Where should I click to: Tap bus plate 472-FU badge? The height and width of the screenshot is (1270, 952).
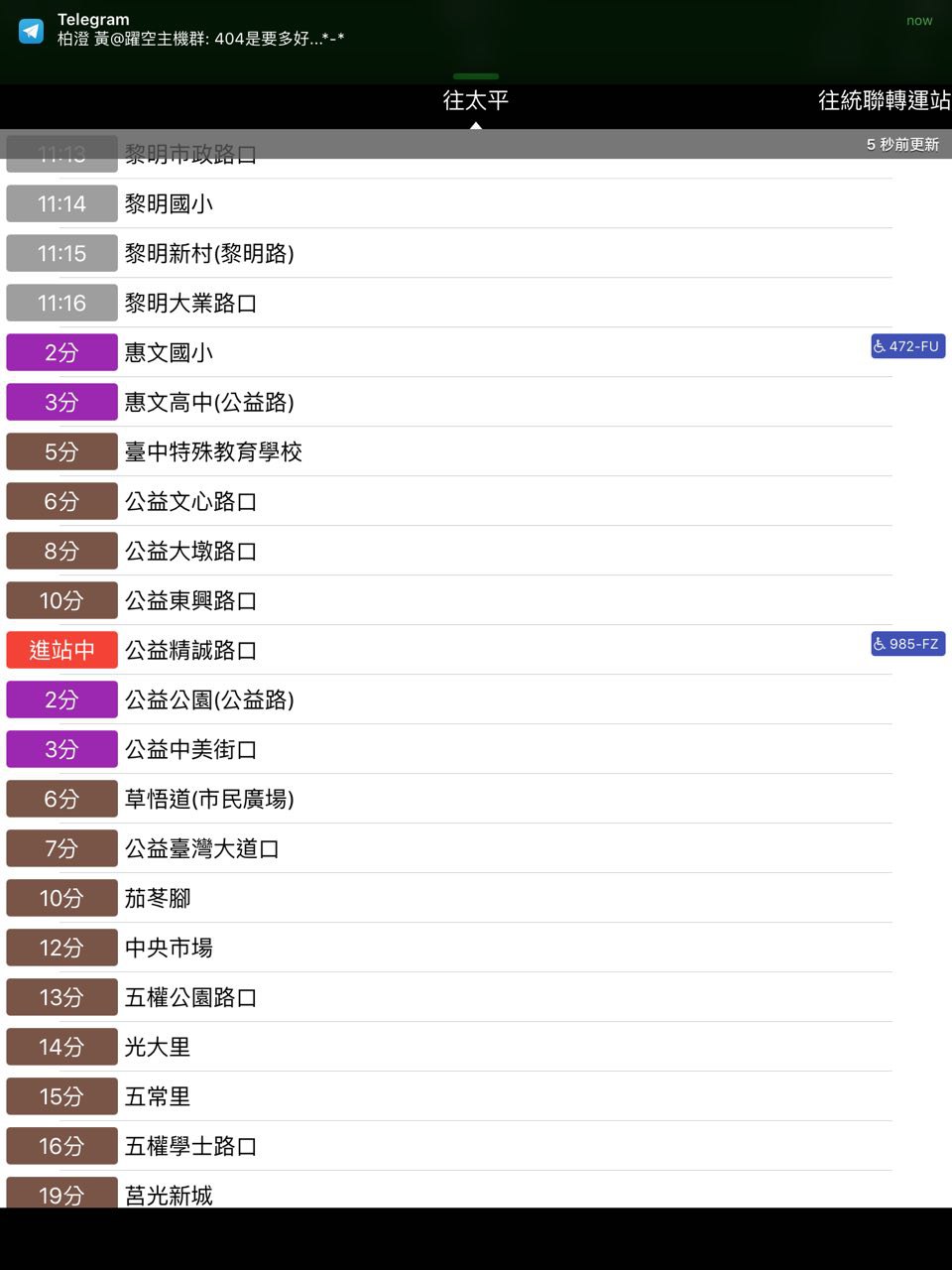(x=907, y=346)
